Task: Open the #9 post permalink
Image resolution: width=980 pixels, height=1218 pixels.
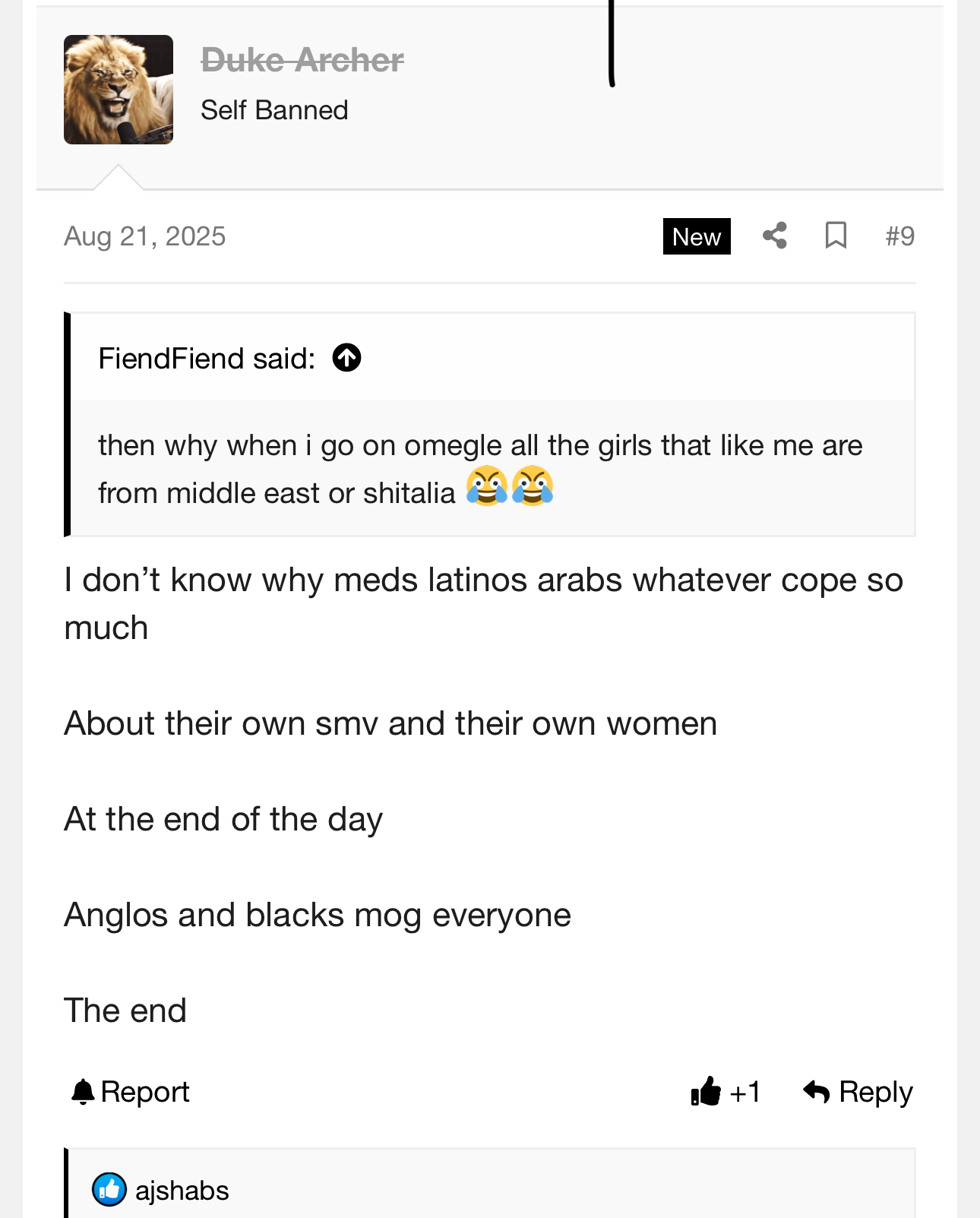Action: tap(899, 236)
